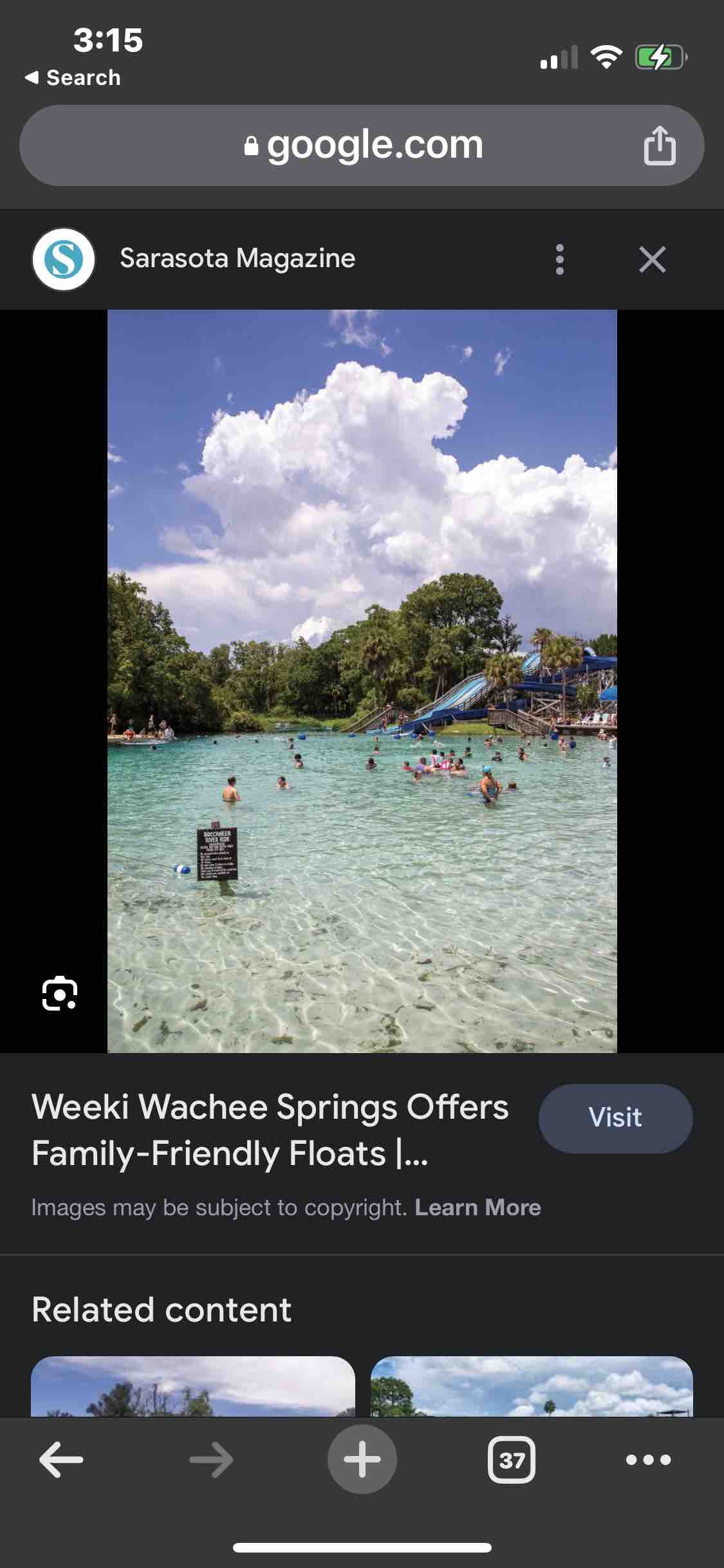Screen dimensions: 724x1568
Task: Share this page from the address bar
Action: [x=660, y=145]
